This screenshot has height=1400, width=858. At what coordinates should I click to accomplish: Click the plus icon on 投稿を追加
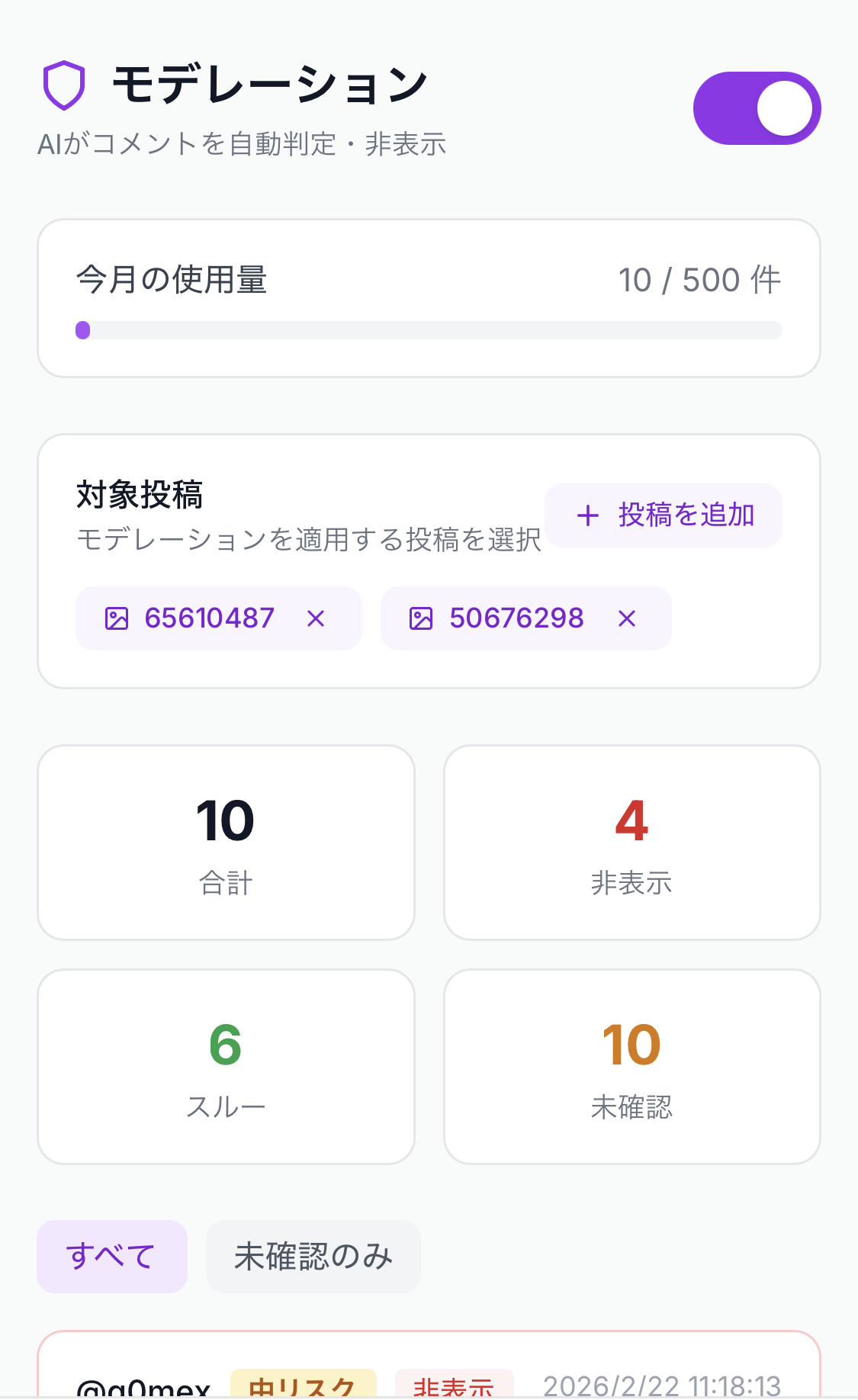pos(587,515)
